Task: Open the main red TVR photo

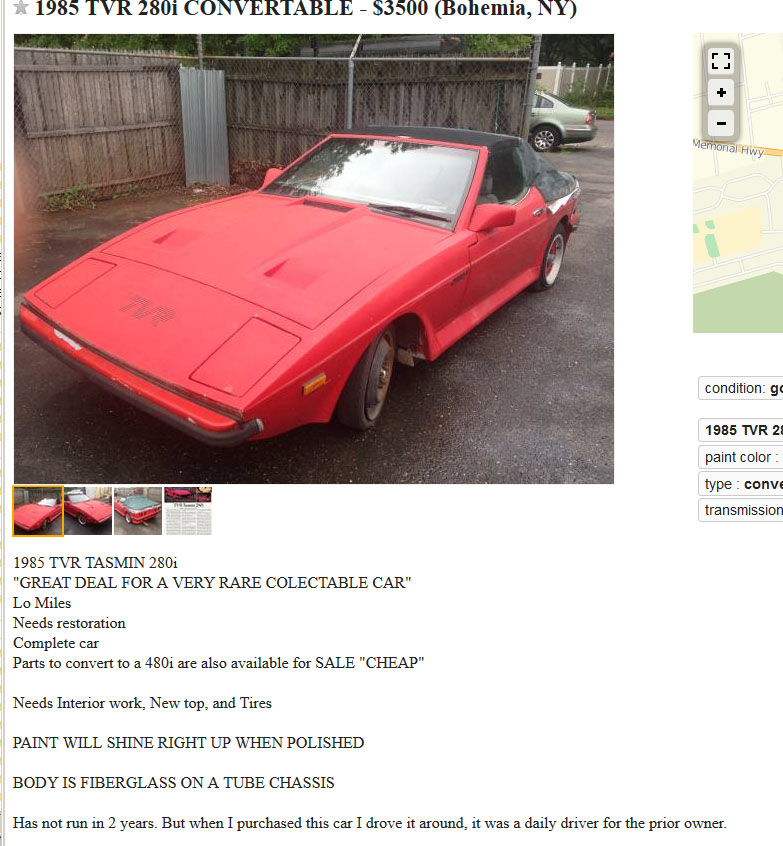Action: pos(313,259)
